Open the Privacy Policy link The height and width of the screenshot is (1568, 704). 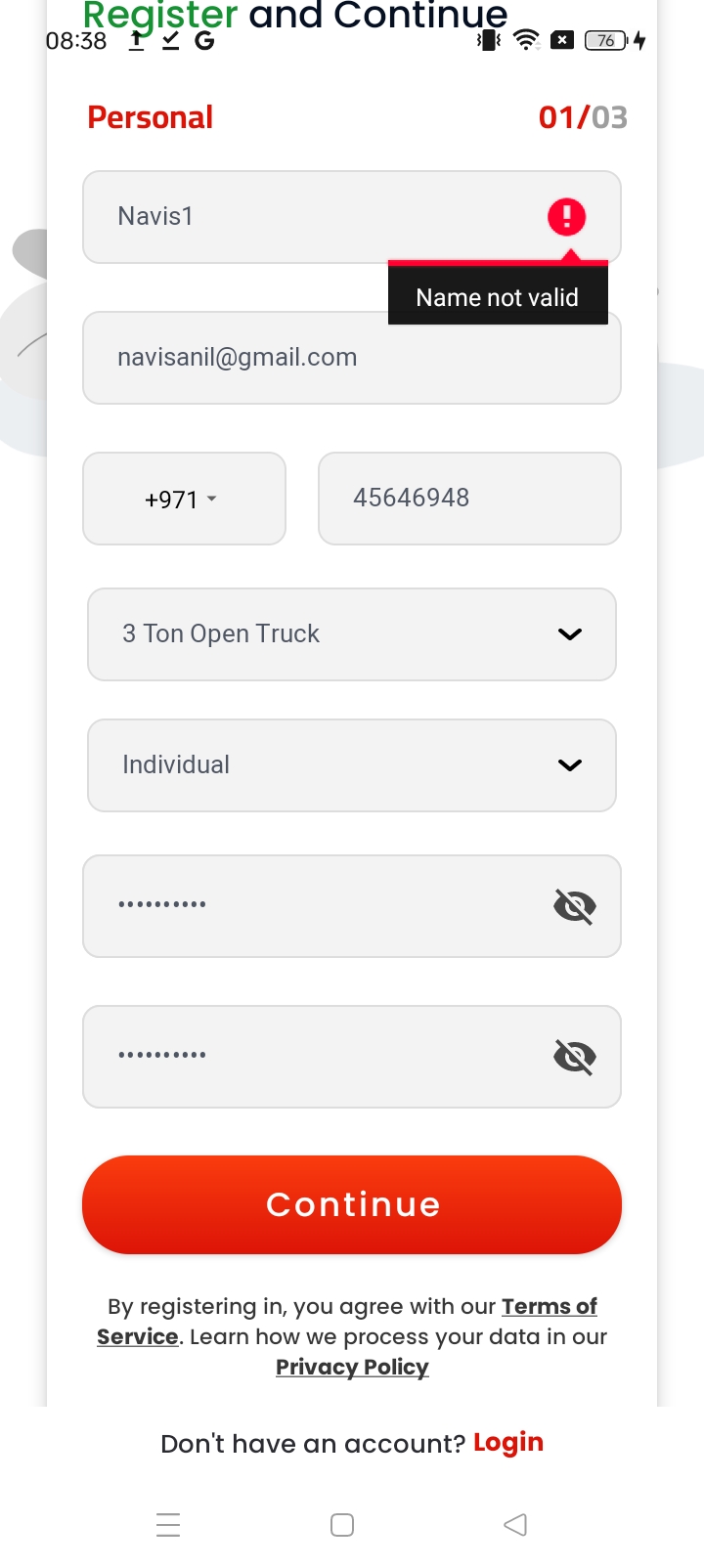[352, 1368]
